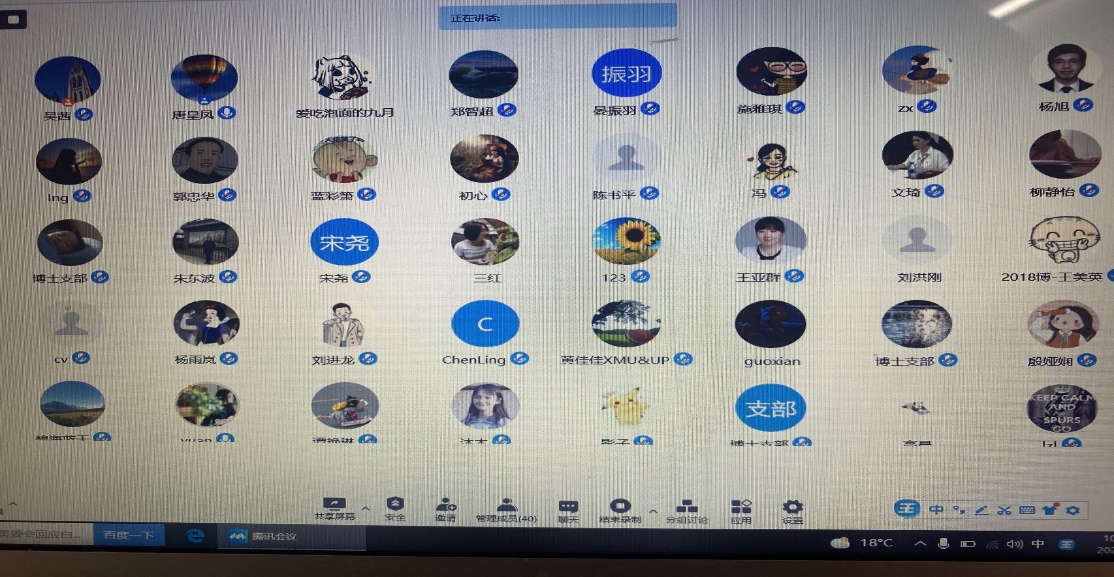Stop recording with 结束录制
Viewport: 1114px width, 577px height.
tap(620, 508)
